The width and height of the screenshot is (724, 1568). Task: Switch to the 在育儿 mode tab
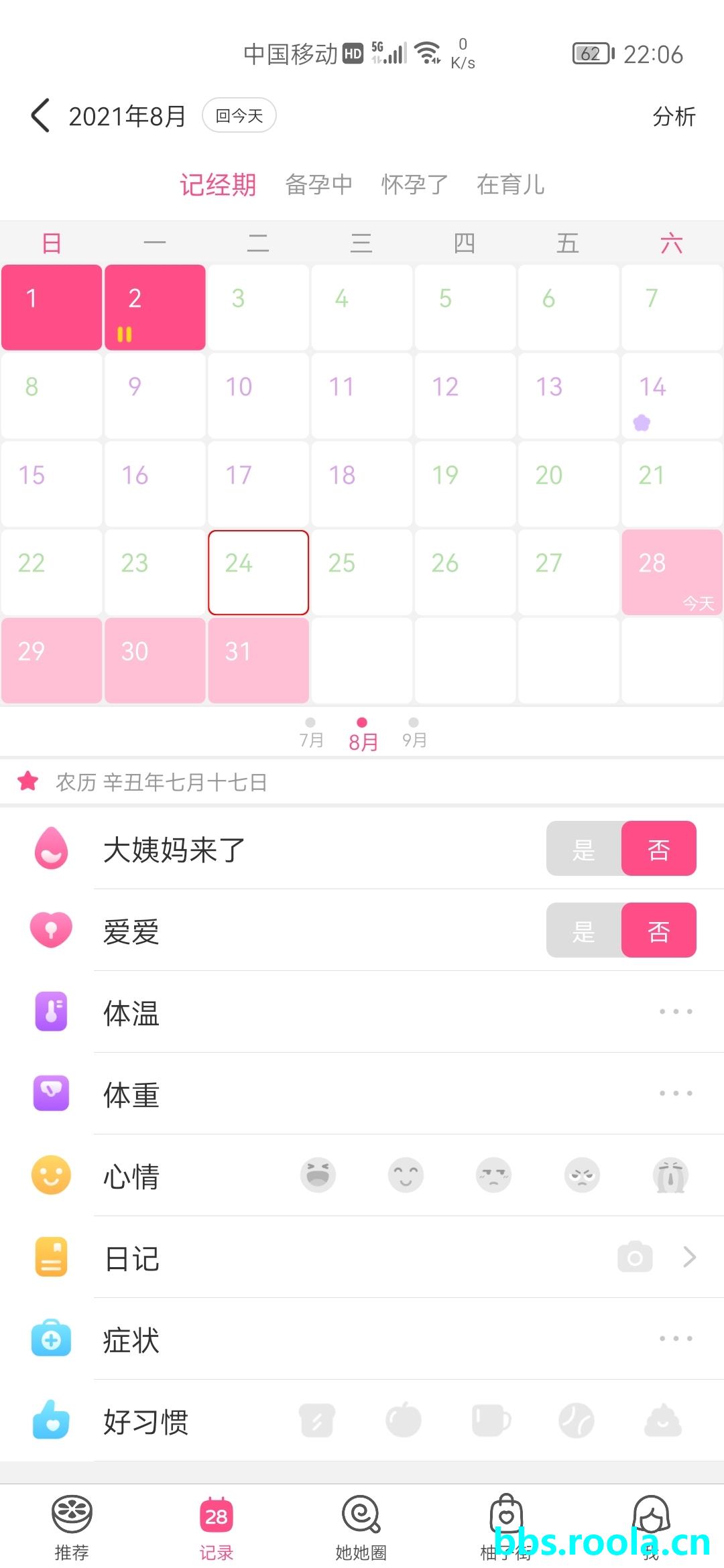[x=510, y=184]
